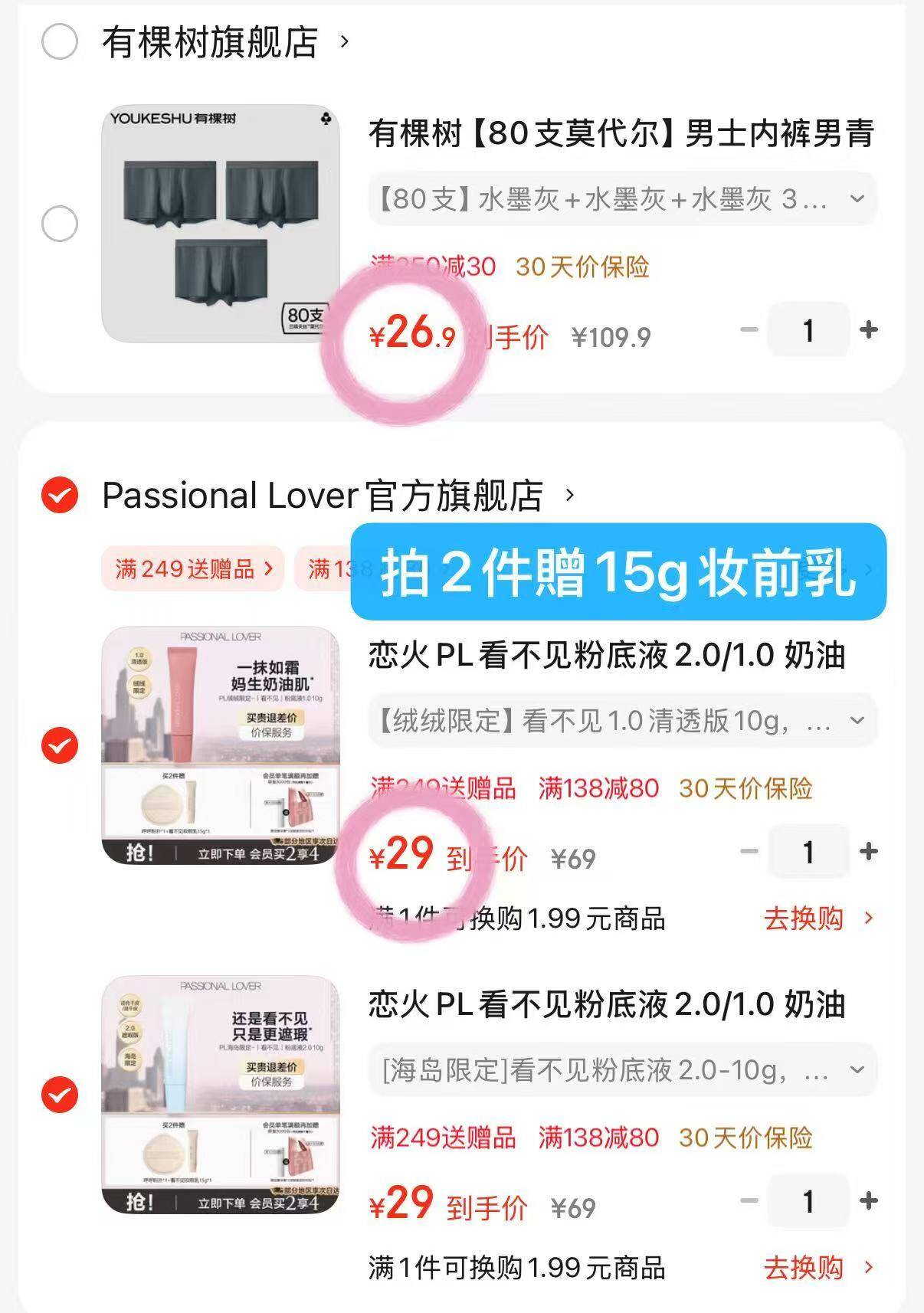924x1313 pixels.
Task: Increase quantity of 绒绒限定 foundation
Action: tap(869, 852)
